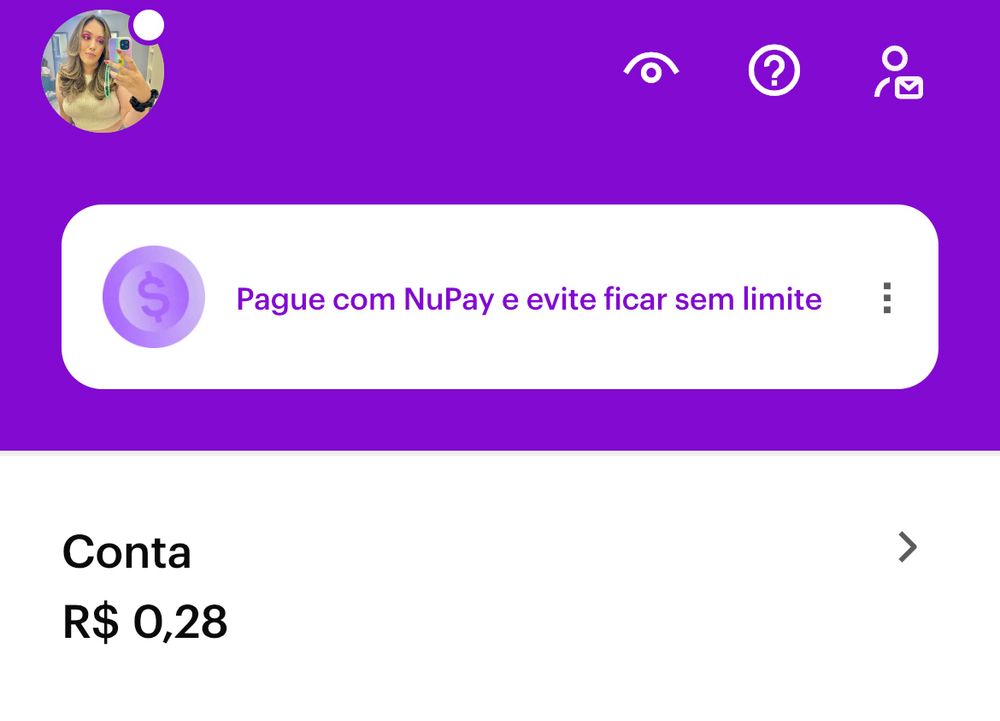The width and height of the screenshot is (1000, 721).
Task: Open the help question mark icon
Action: coord(774,71)
